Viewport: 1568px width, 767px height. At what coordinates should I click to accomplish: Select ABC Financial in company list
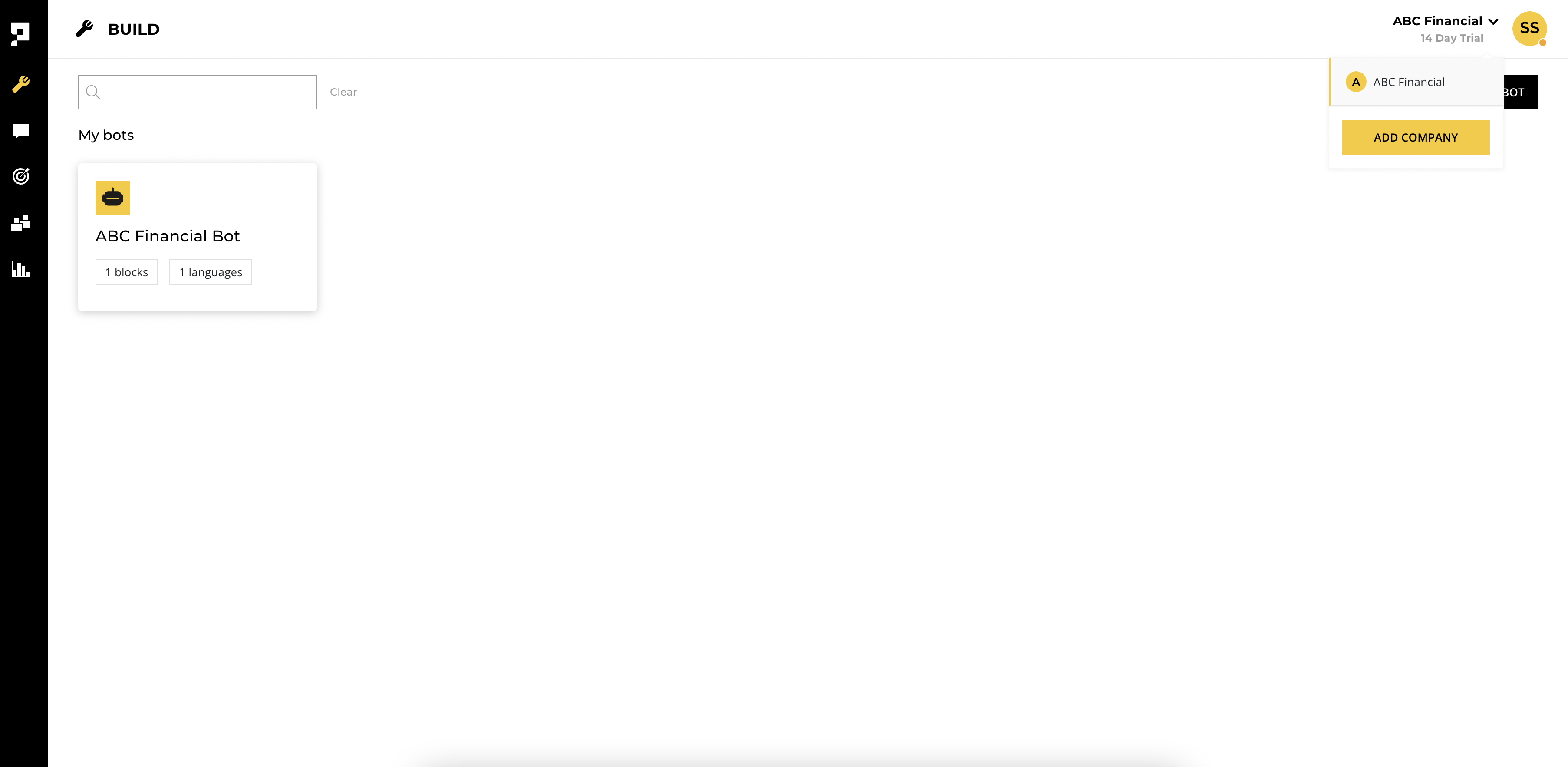(1408, 82)
